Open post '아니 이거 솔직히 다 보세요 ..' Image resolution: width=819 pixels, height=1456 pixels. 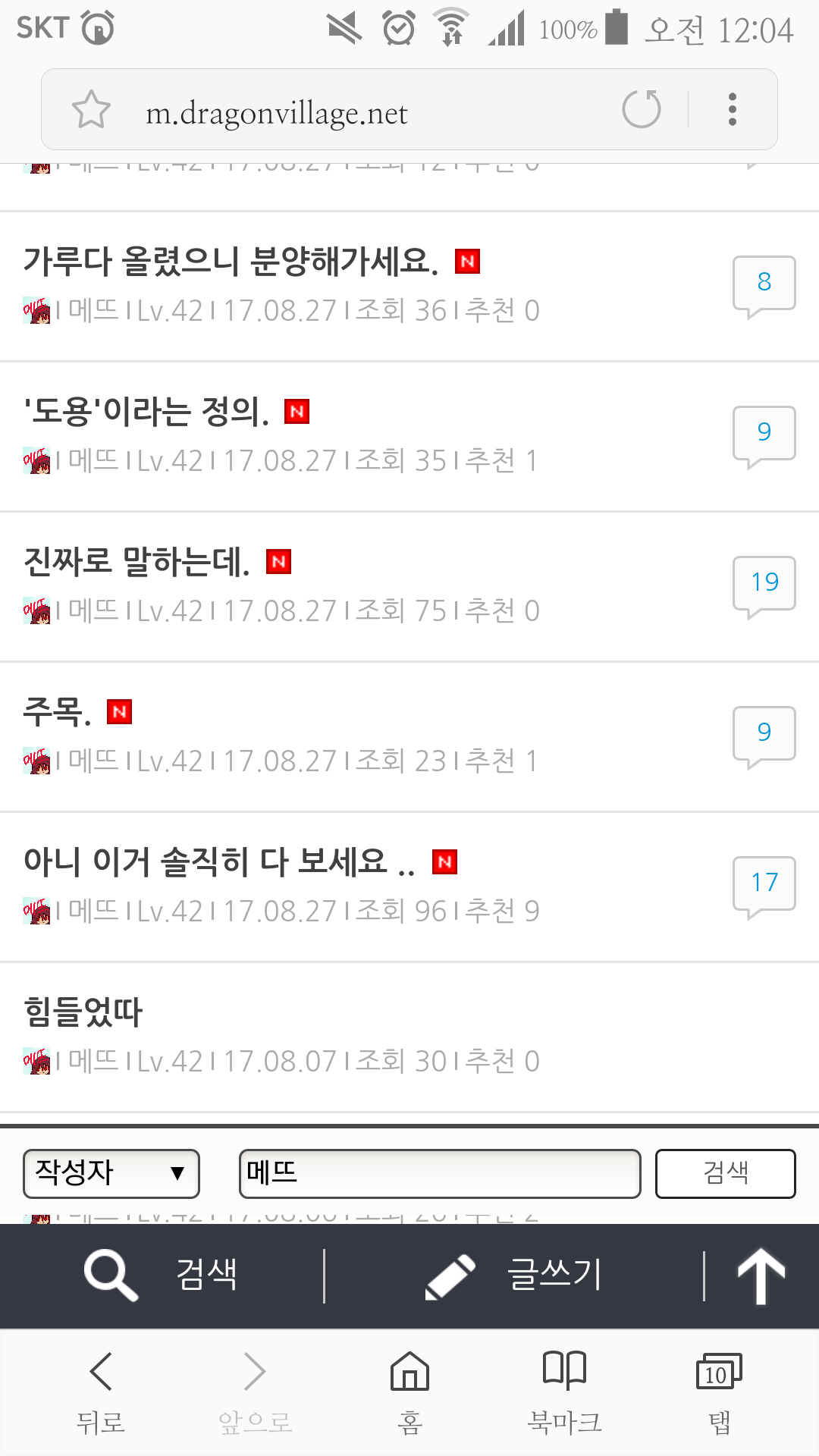(x=220, y=861)
